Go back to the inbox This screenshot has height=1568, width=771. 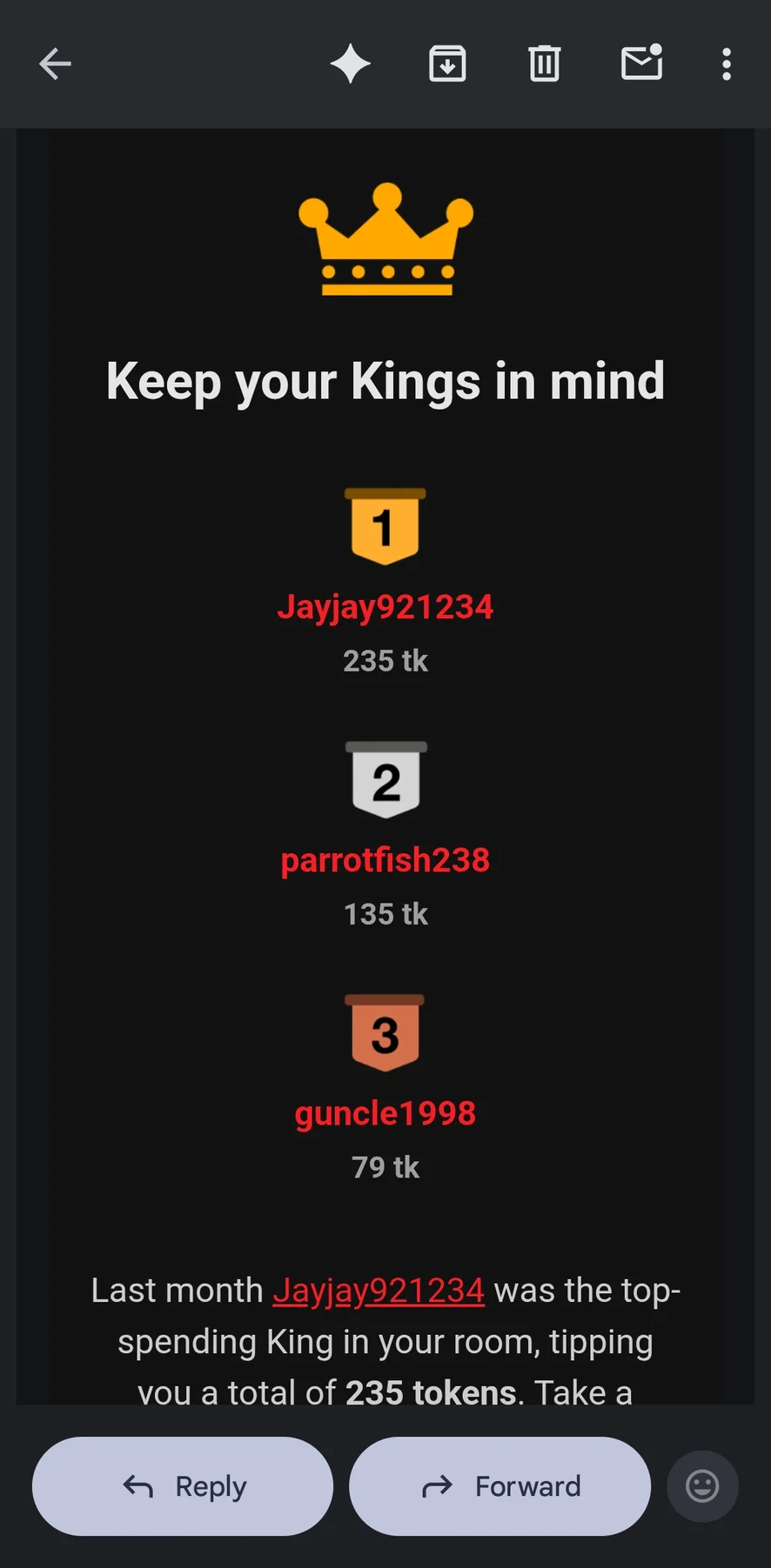[x=55, y=64]
